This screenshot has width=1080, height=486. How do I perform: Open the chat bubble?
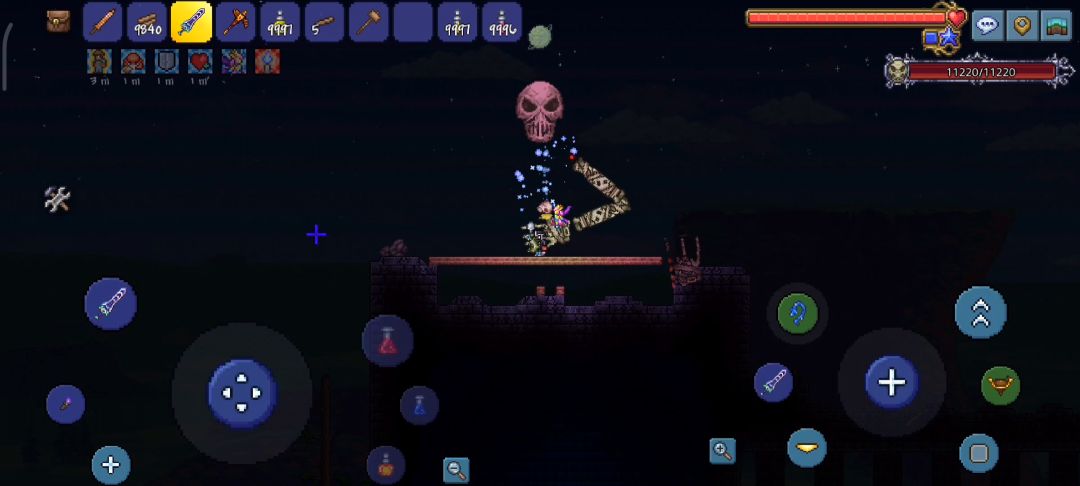tap(988, 26)
